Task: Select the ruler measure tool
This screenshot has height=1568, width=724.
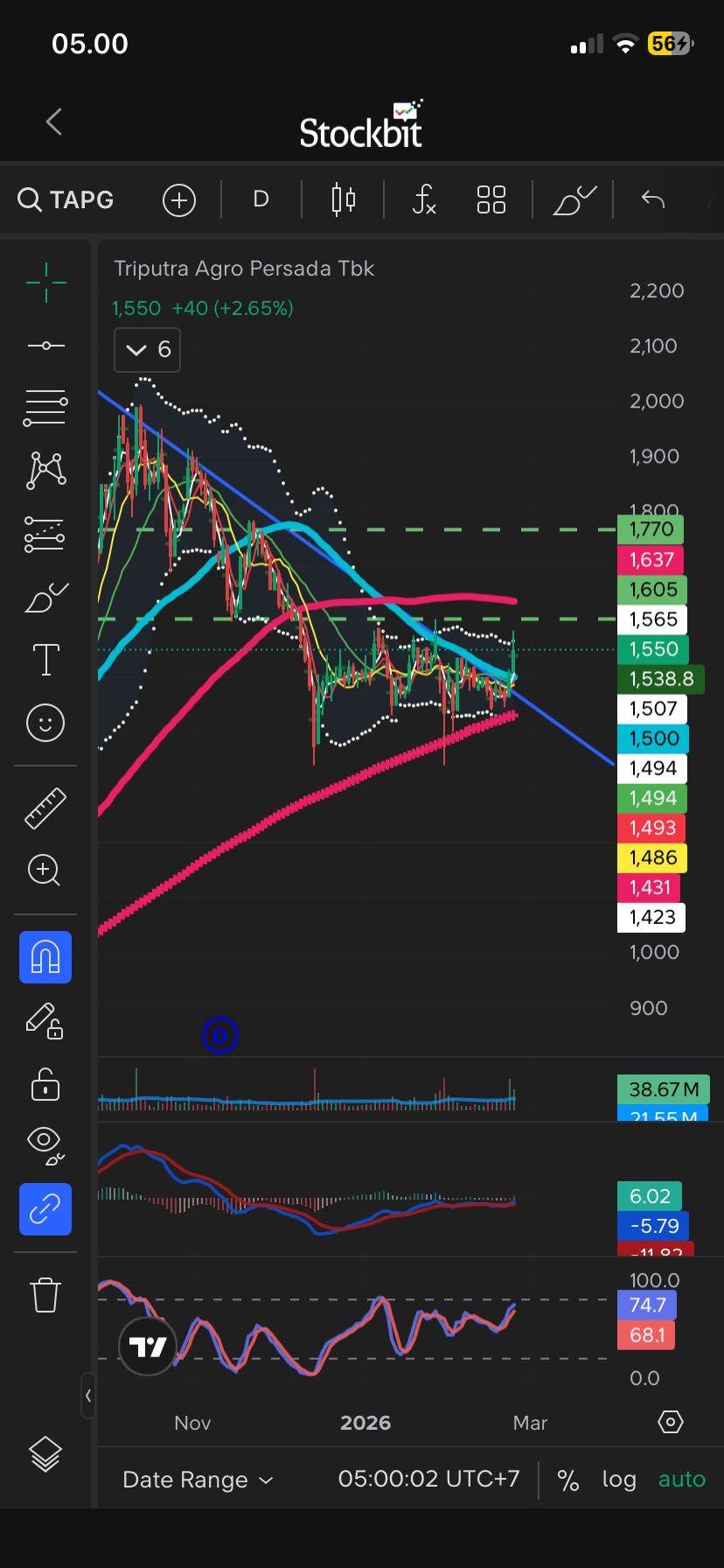Action: 45,808
